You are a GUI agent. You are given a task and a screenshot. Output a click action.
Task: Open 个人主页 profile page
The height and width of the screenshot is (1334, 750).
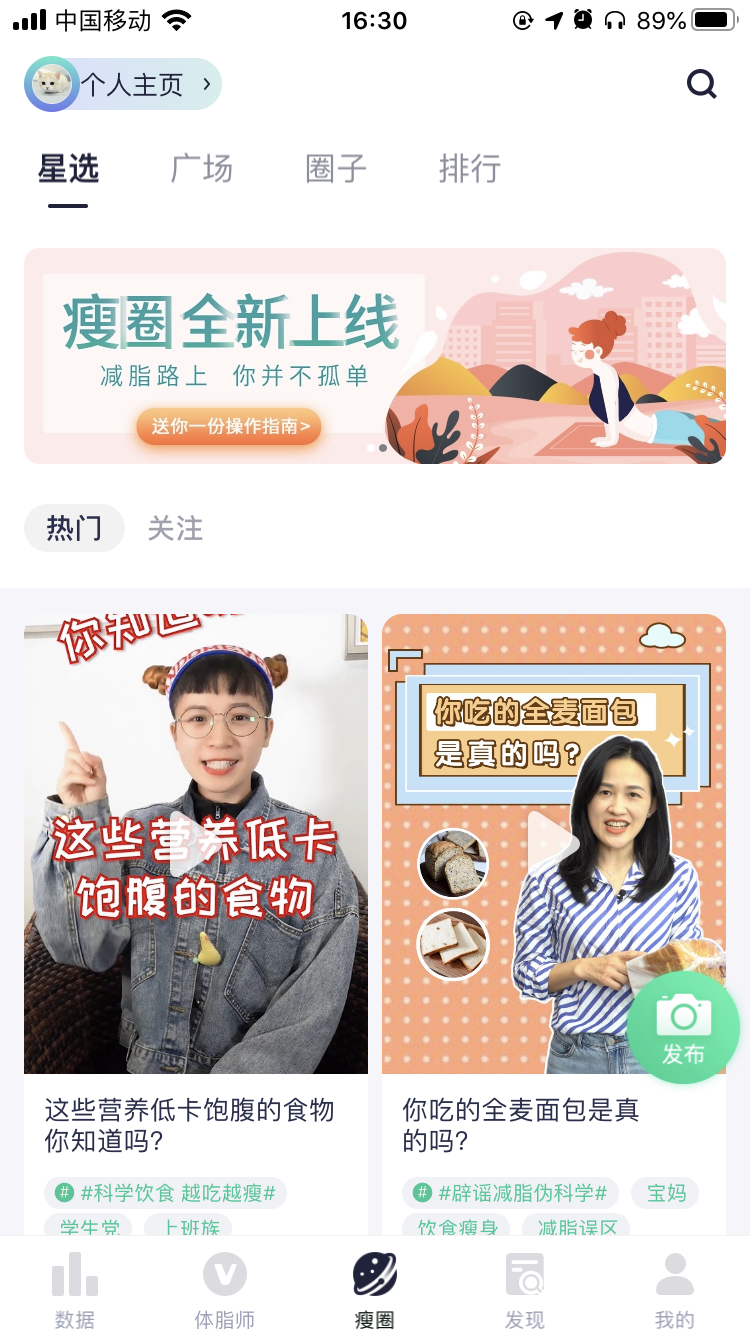click(123, 85)
